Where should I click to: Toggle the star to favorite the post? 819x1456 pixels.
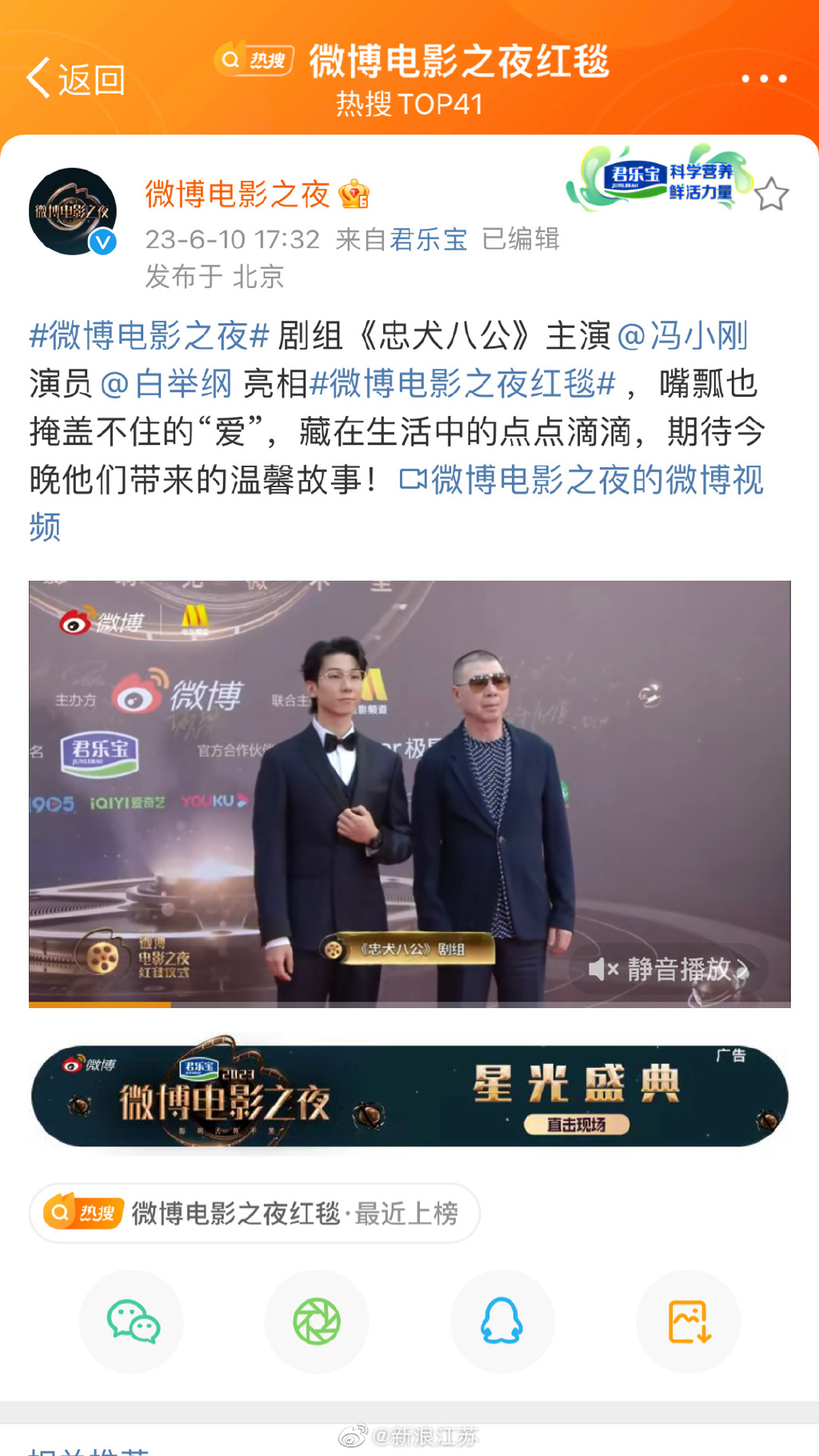[773, 192]
